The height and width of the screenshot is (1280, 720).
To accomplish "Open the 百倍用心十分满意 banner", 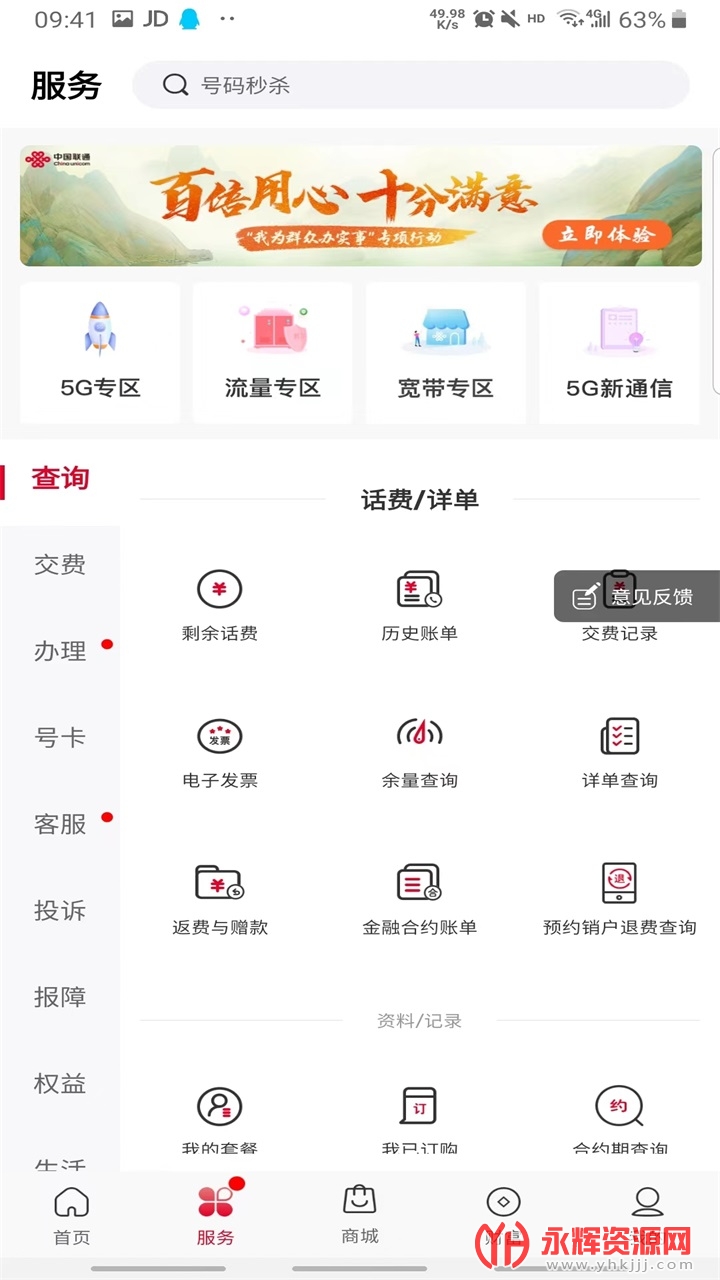I will click(x=360, y=206).
